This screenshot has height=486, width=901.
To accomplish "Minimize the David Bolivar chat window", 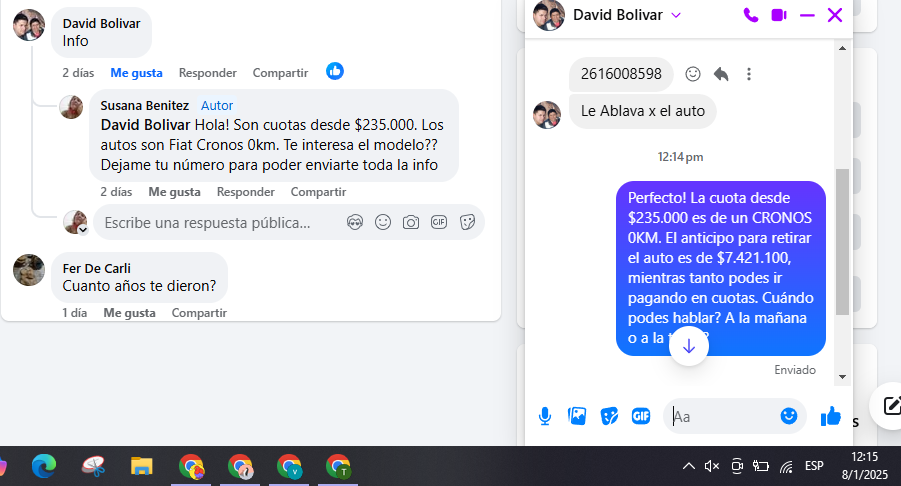I will coord(807,15).
